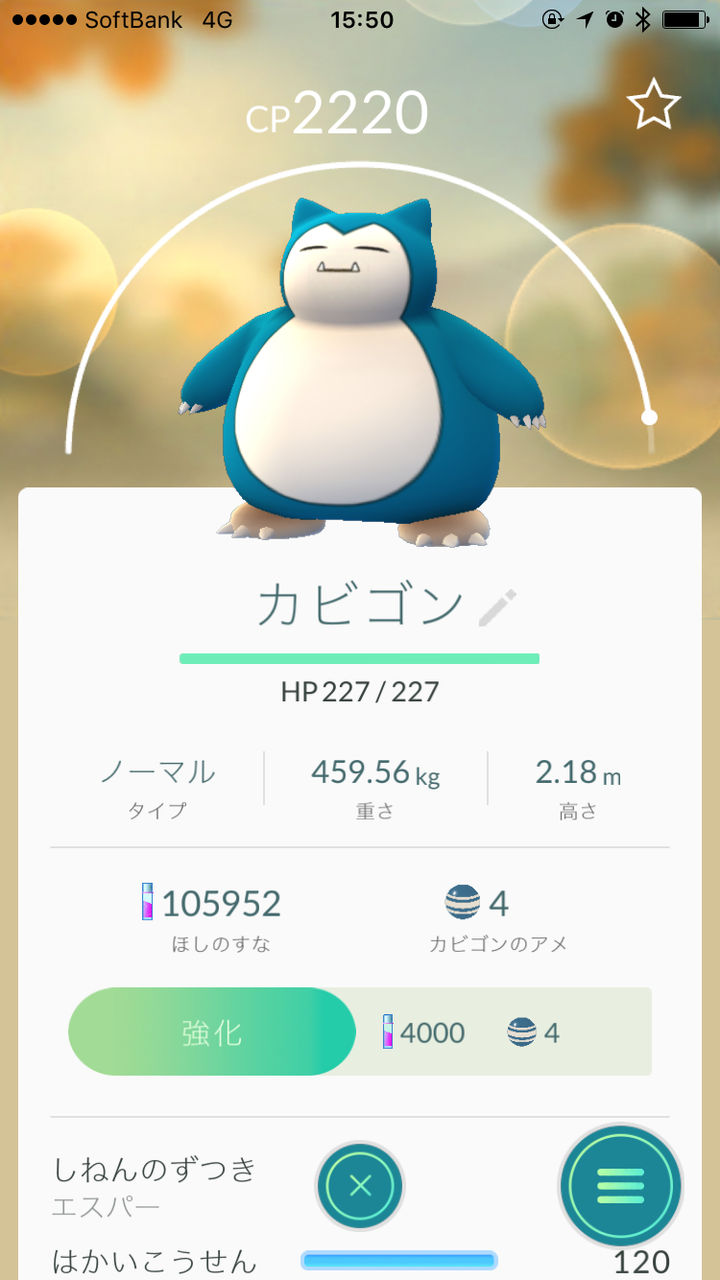The width and height of the screenshot is (720, 1280).
Task: Tap the orientation lock icon top right
Action: pyautogui.click(x=550, y=20)
